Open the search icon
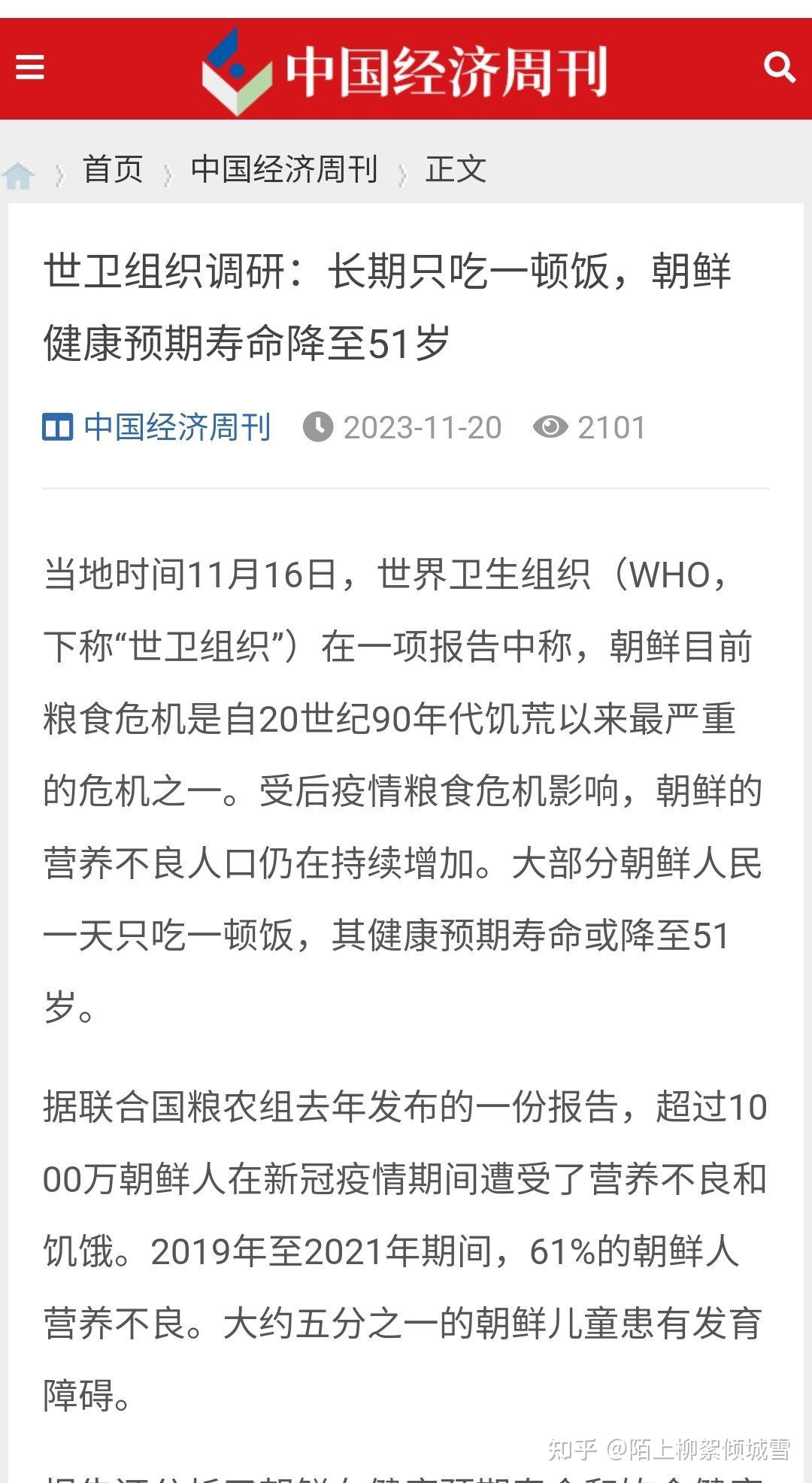 pos(779,68)
